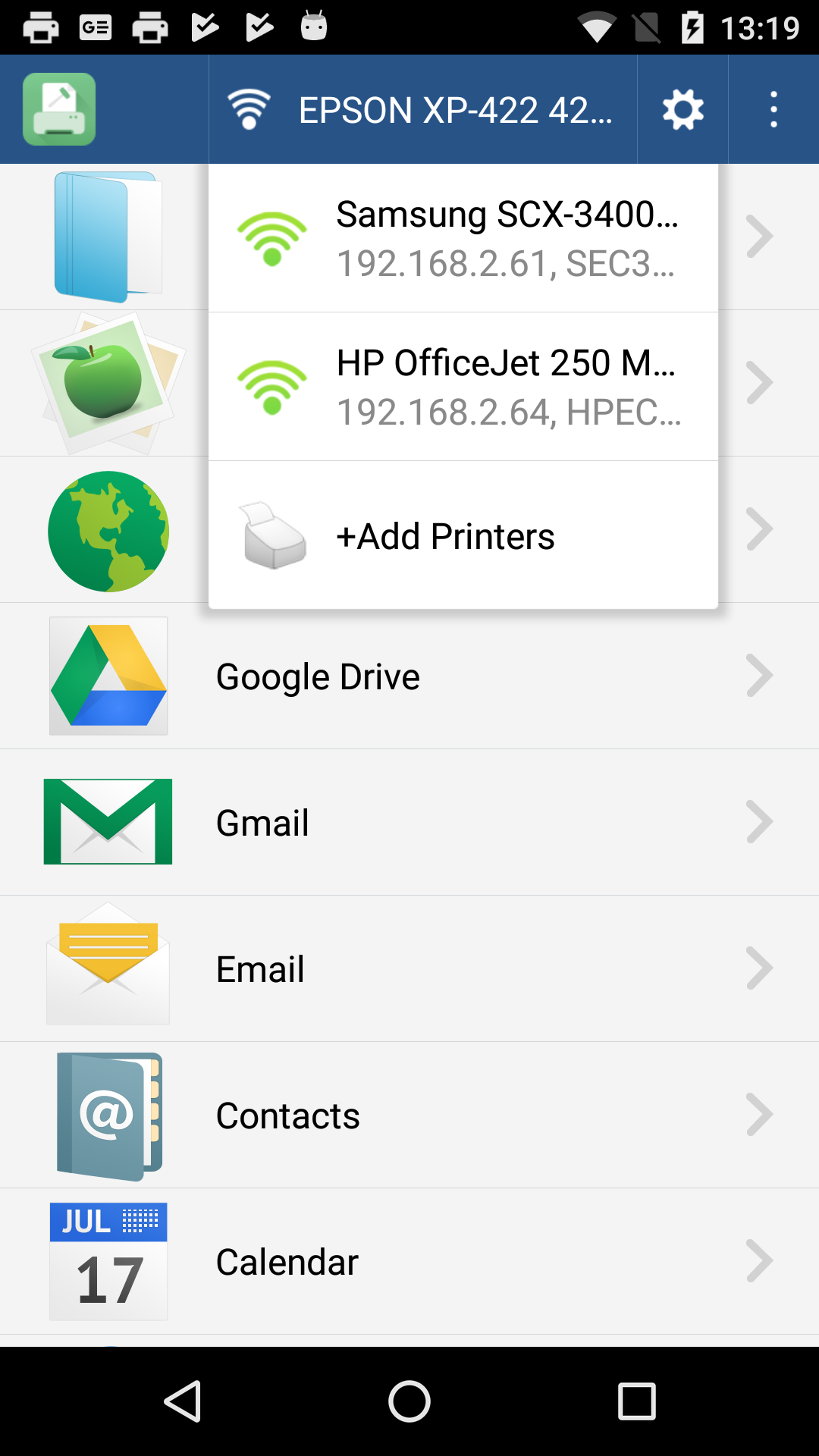Open Calendar
Image resolution: width=819 pixels, height=1456 pixels.
(409, 1261)
